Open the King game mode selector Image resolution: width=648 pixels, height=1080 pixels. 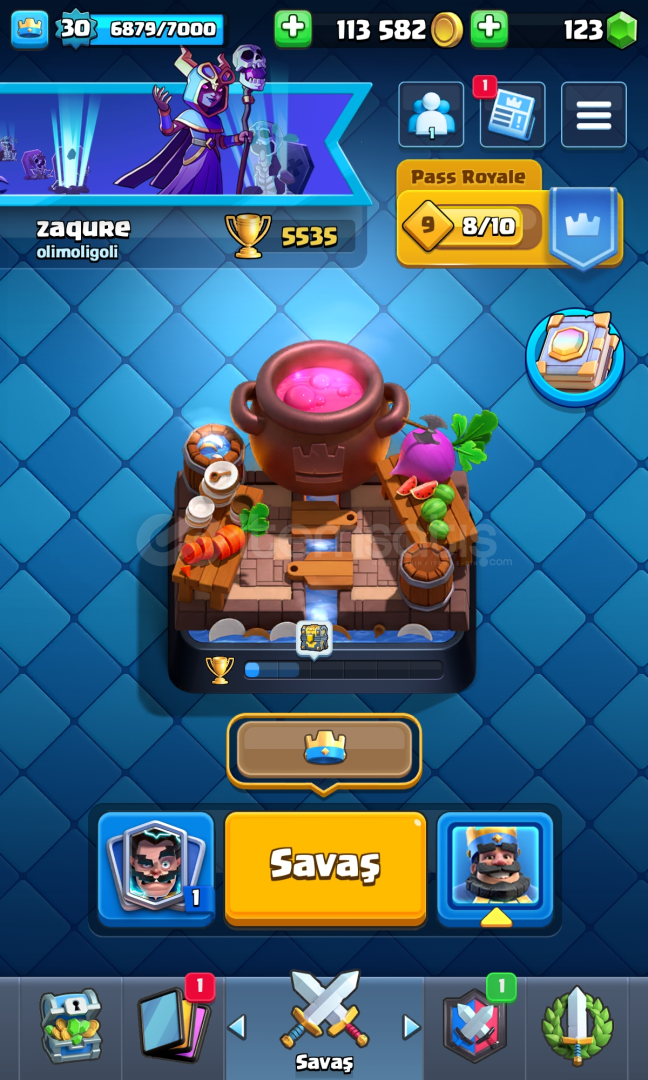(x=495, y=867)
